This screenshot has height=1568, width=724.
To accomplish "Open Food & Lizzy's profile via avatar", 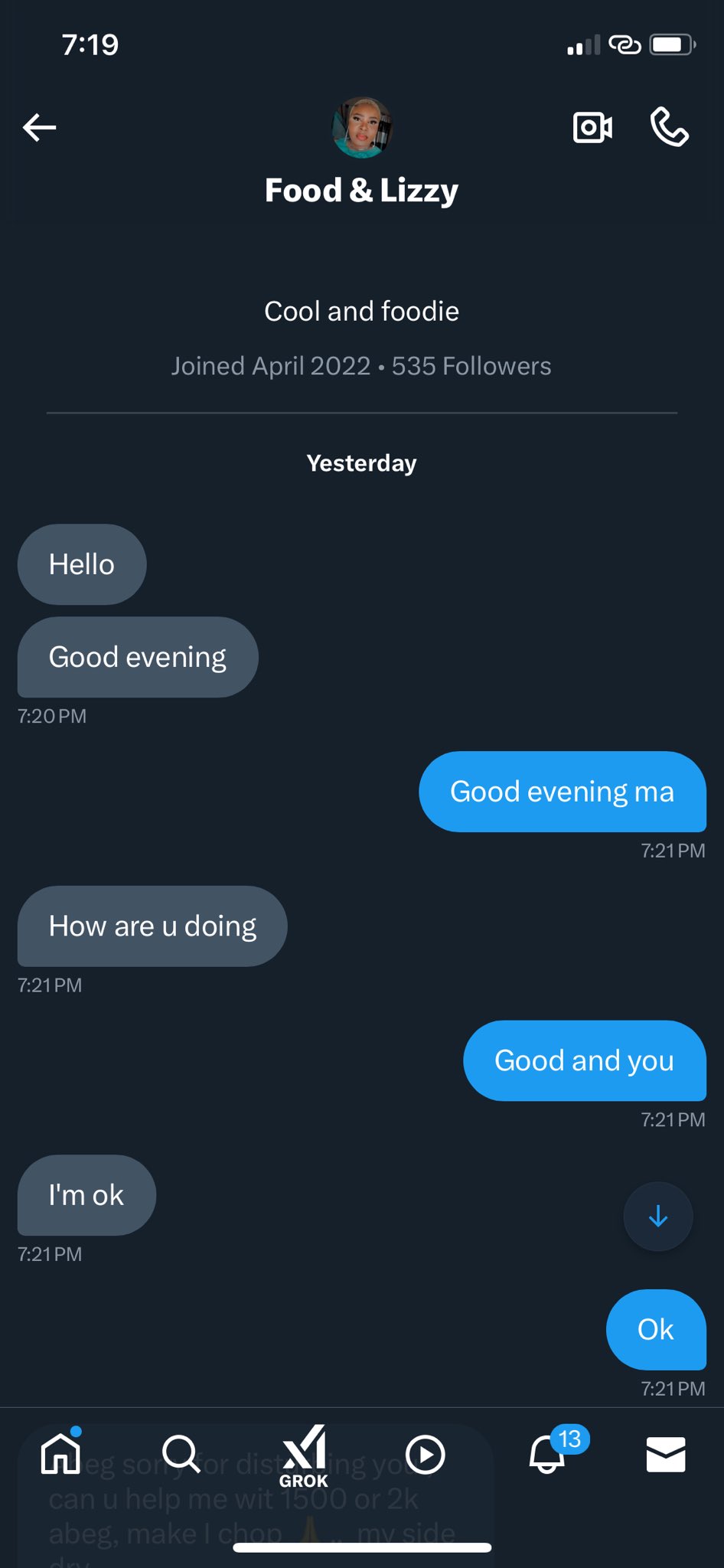I will [x=361, y=127].
